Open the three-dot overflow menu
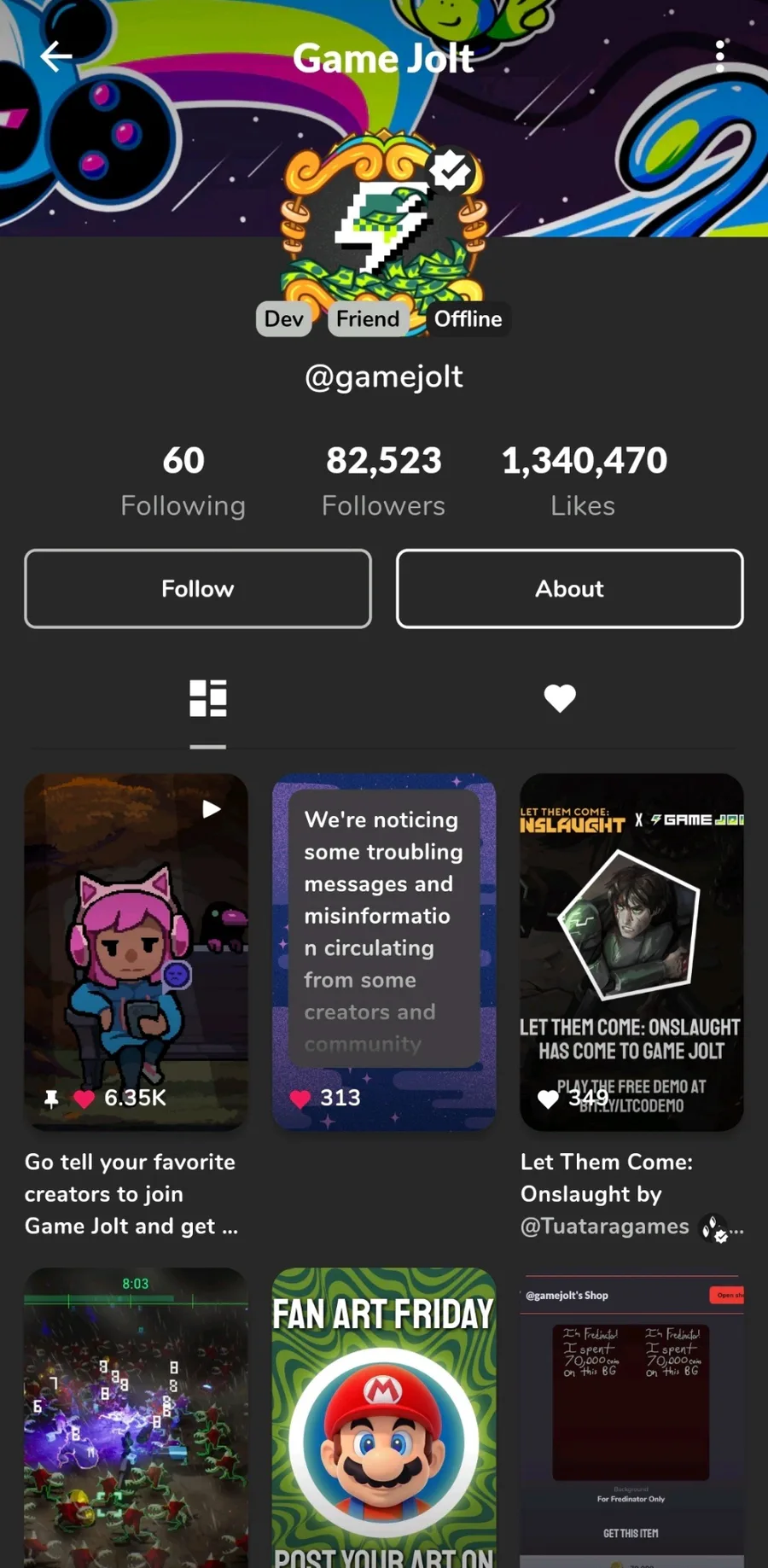 click(720, 56)
